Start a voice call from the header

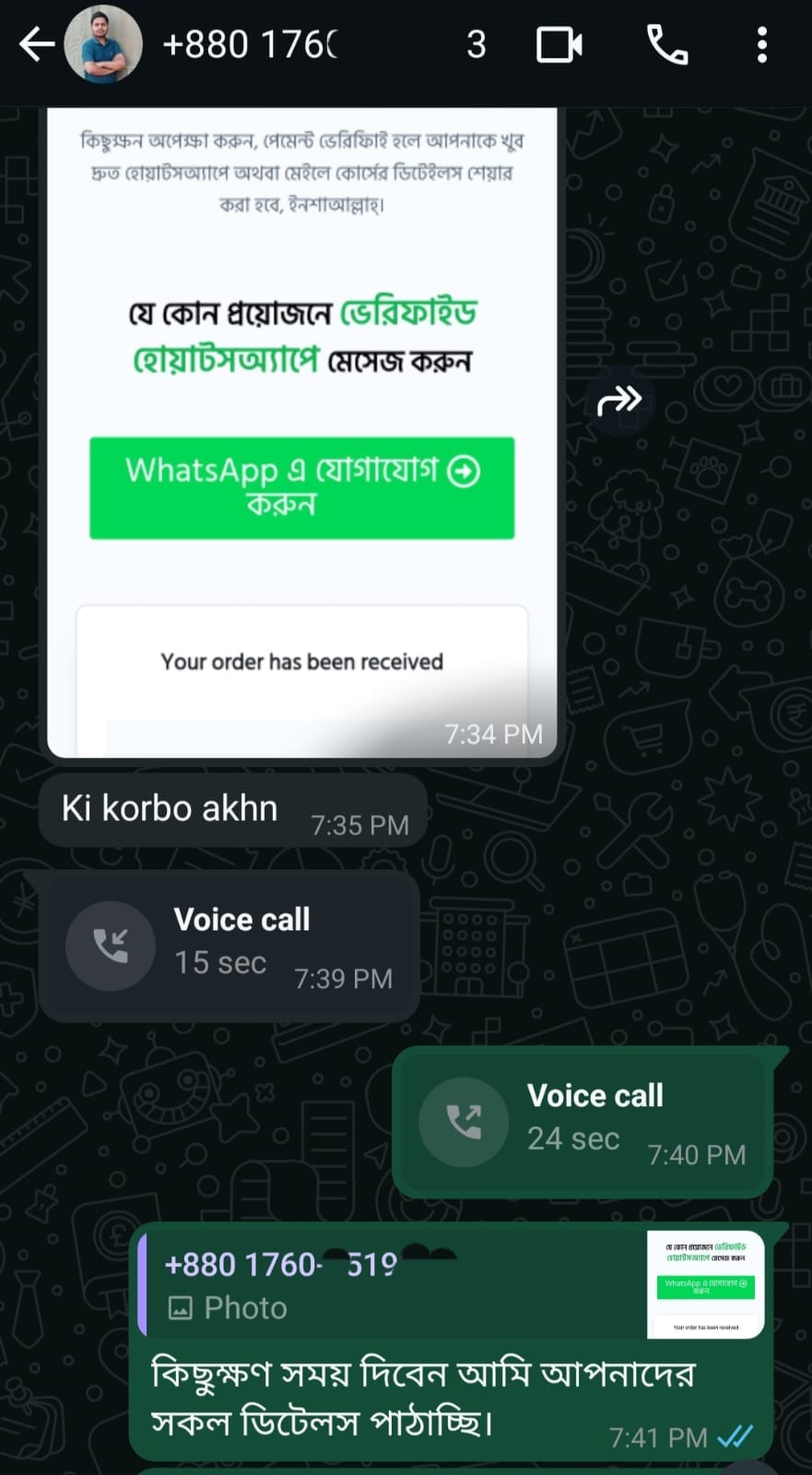[667, 44]
